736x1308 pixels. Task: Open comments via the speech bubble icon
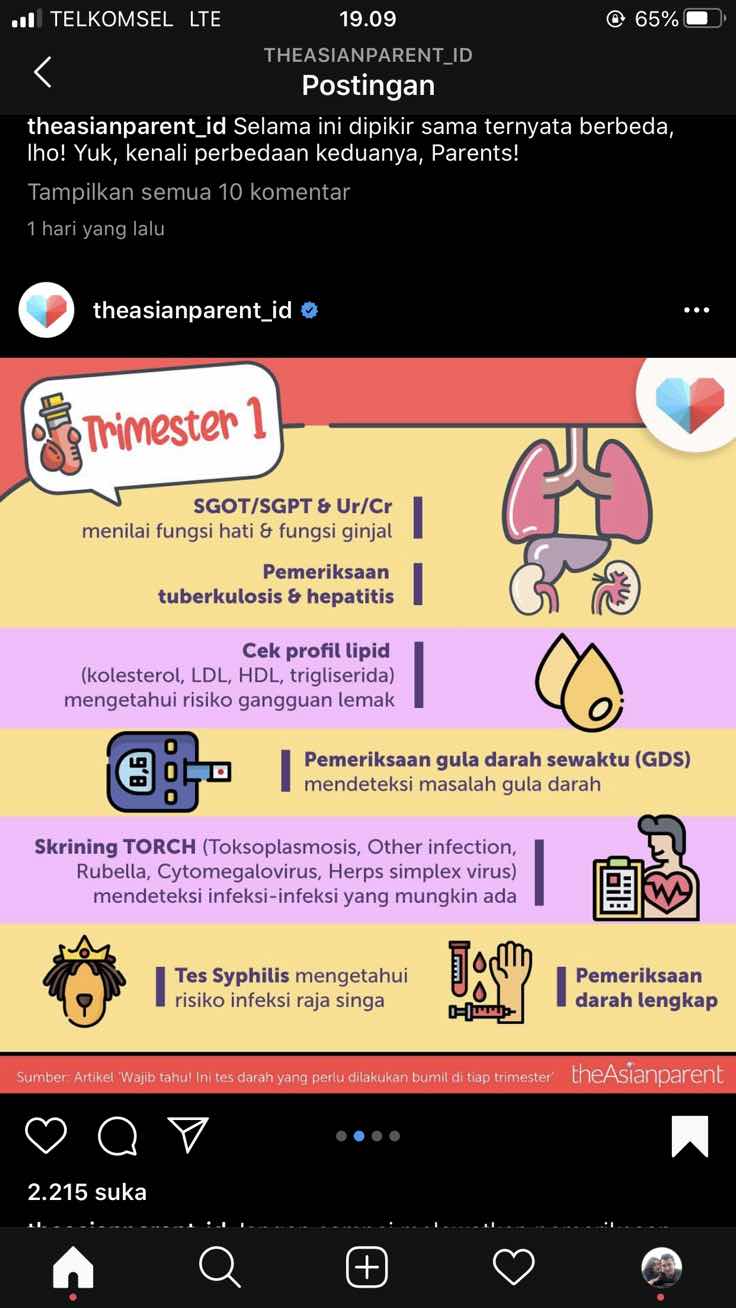click(118, 1136)
